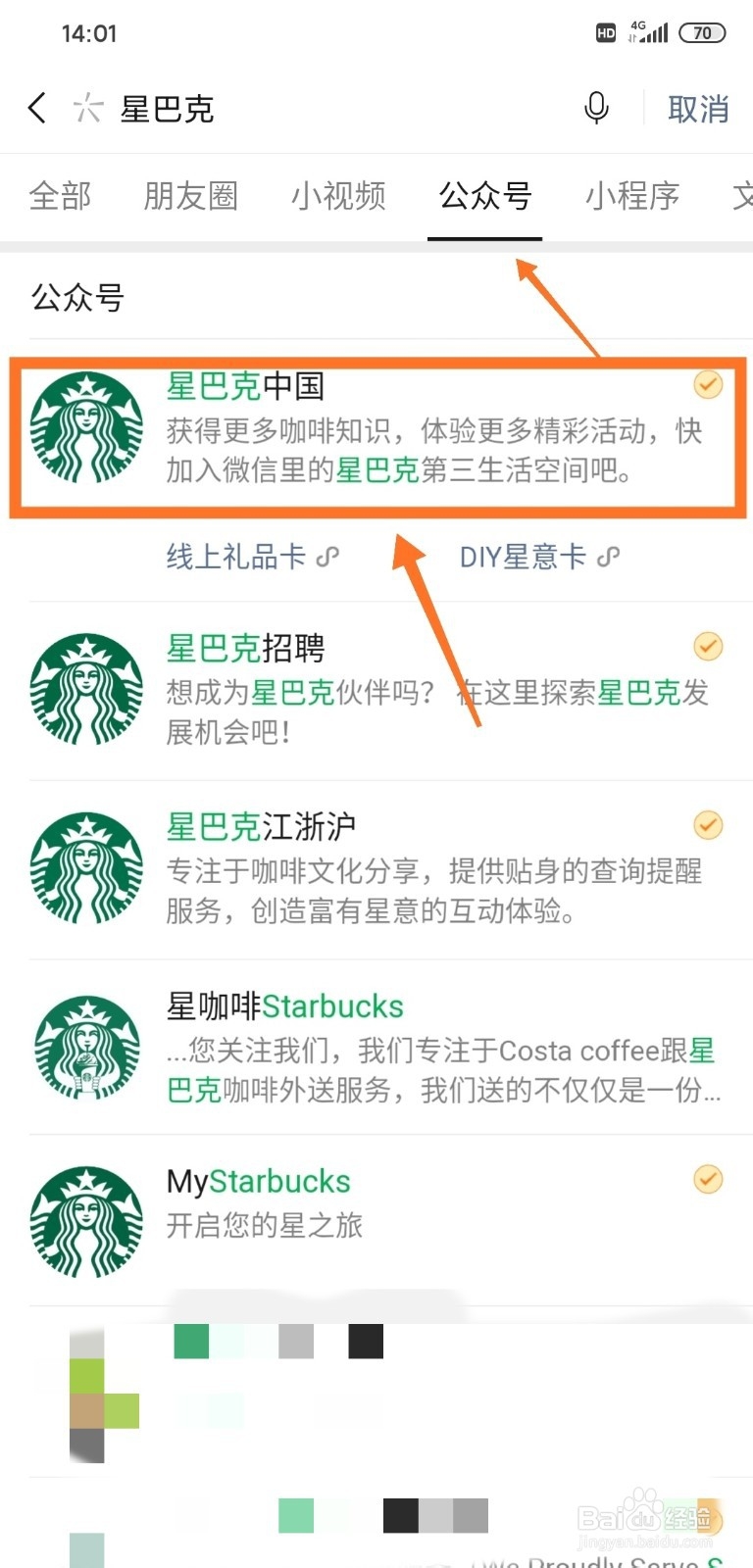
Task: Open the 小视频 results tab
Action: pos(338,196)
